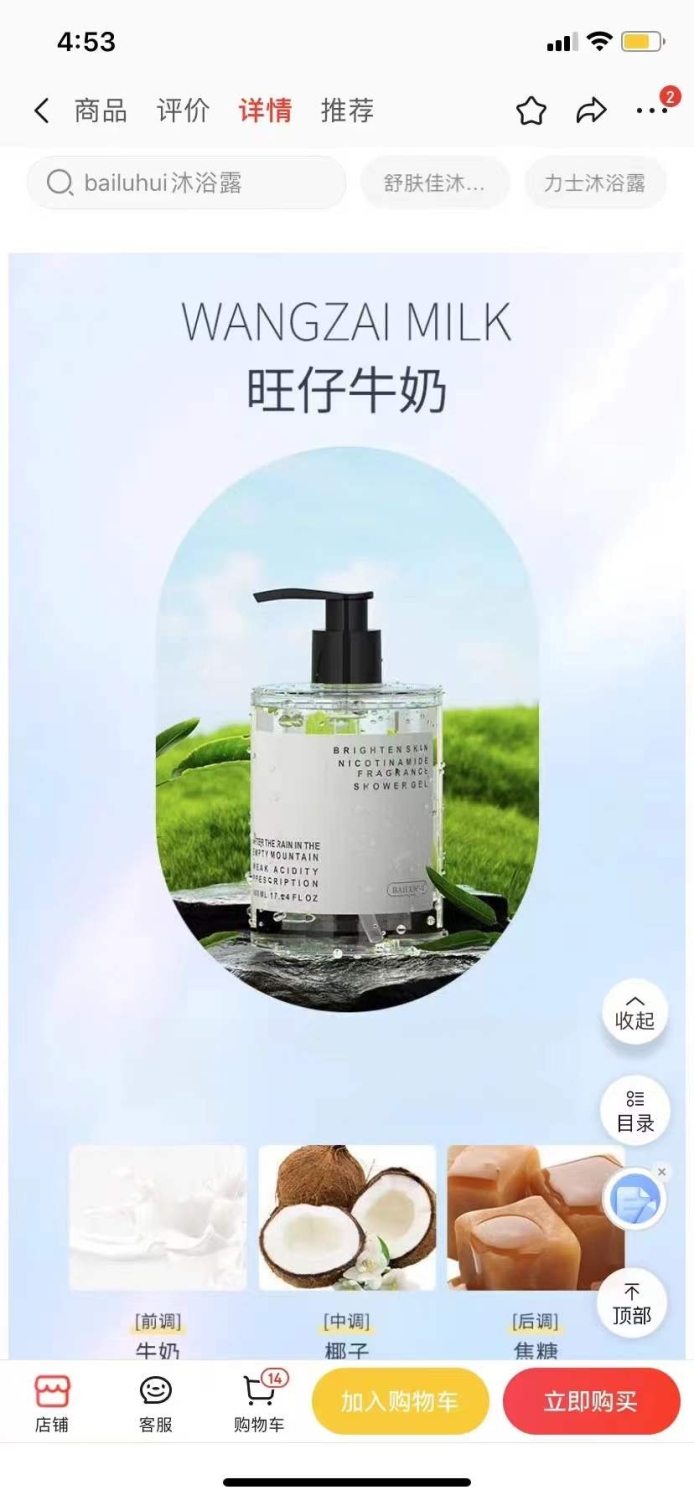Screen dimensions: 694x1500
Task: Open the 购物车 shopping cart
Action: pos(260,1403)
